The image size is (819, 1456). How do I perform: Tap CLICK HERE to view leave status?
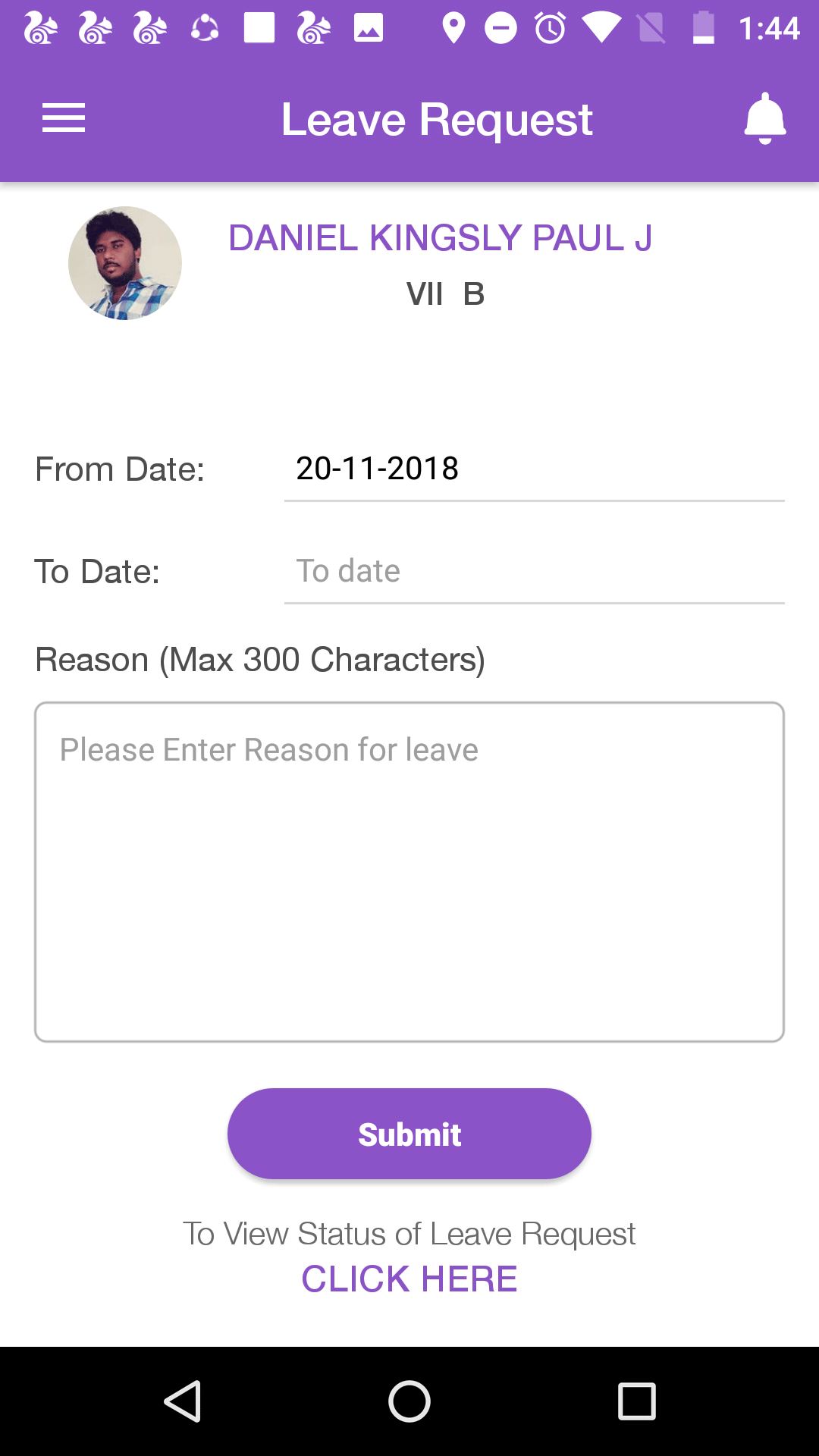click(409, 1279)
